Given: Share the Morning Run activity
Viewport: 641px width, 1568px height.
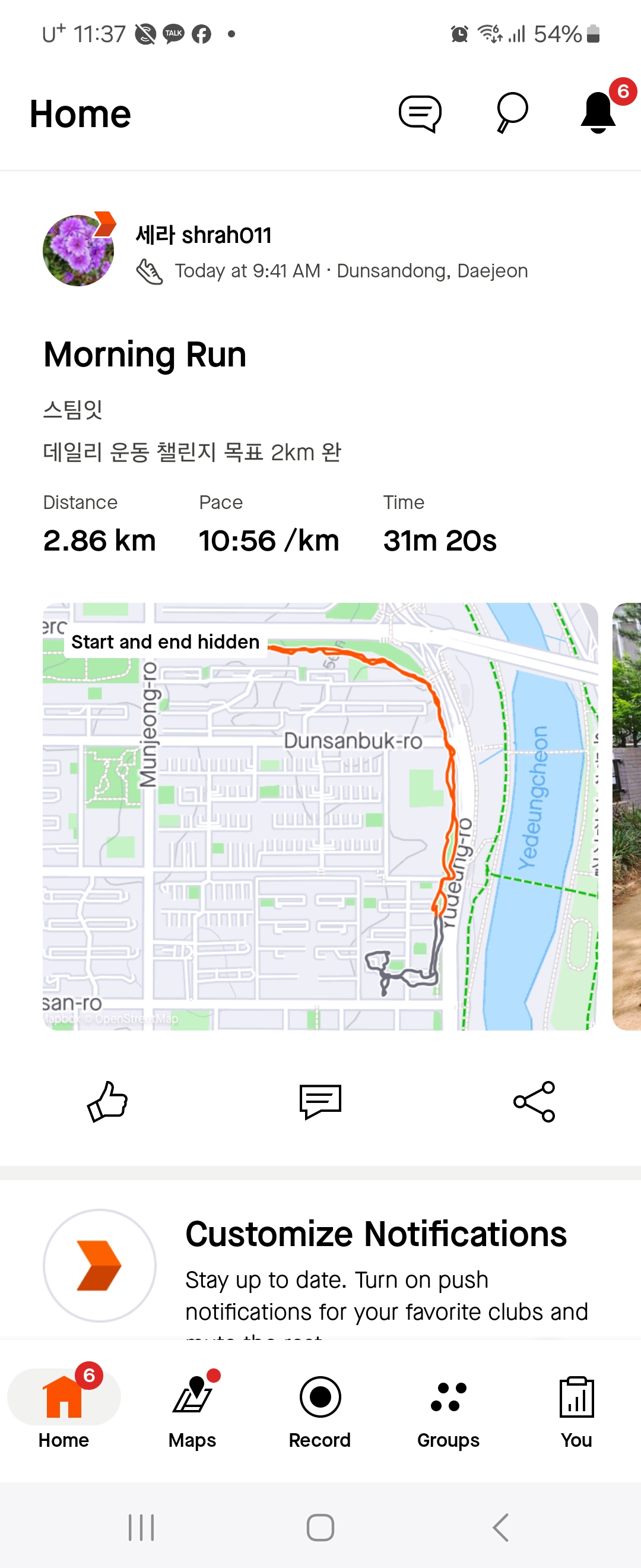Looking at the screenshot, I should (x=534, y=1102).
